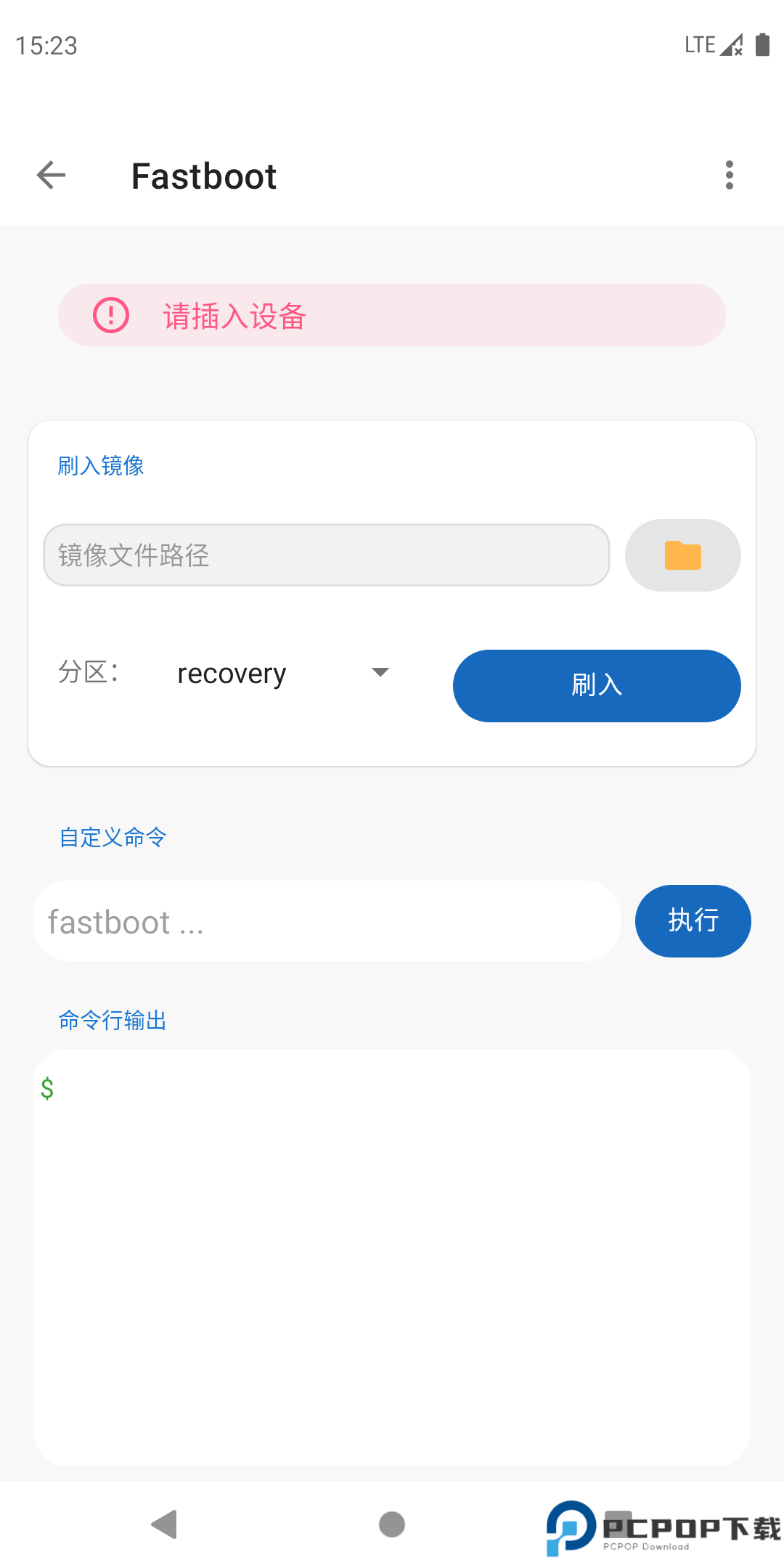Click the warning icon in the pink banner
784x1568 pixels.
tap(109, 315)
